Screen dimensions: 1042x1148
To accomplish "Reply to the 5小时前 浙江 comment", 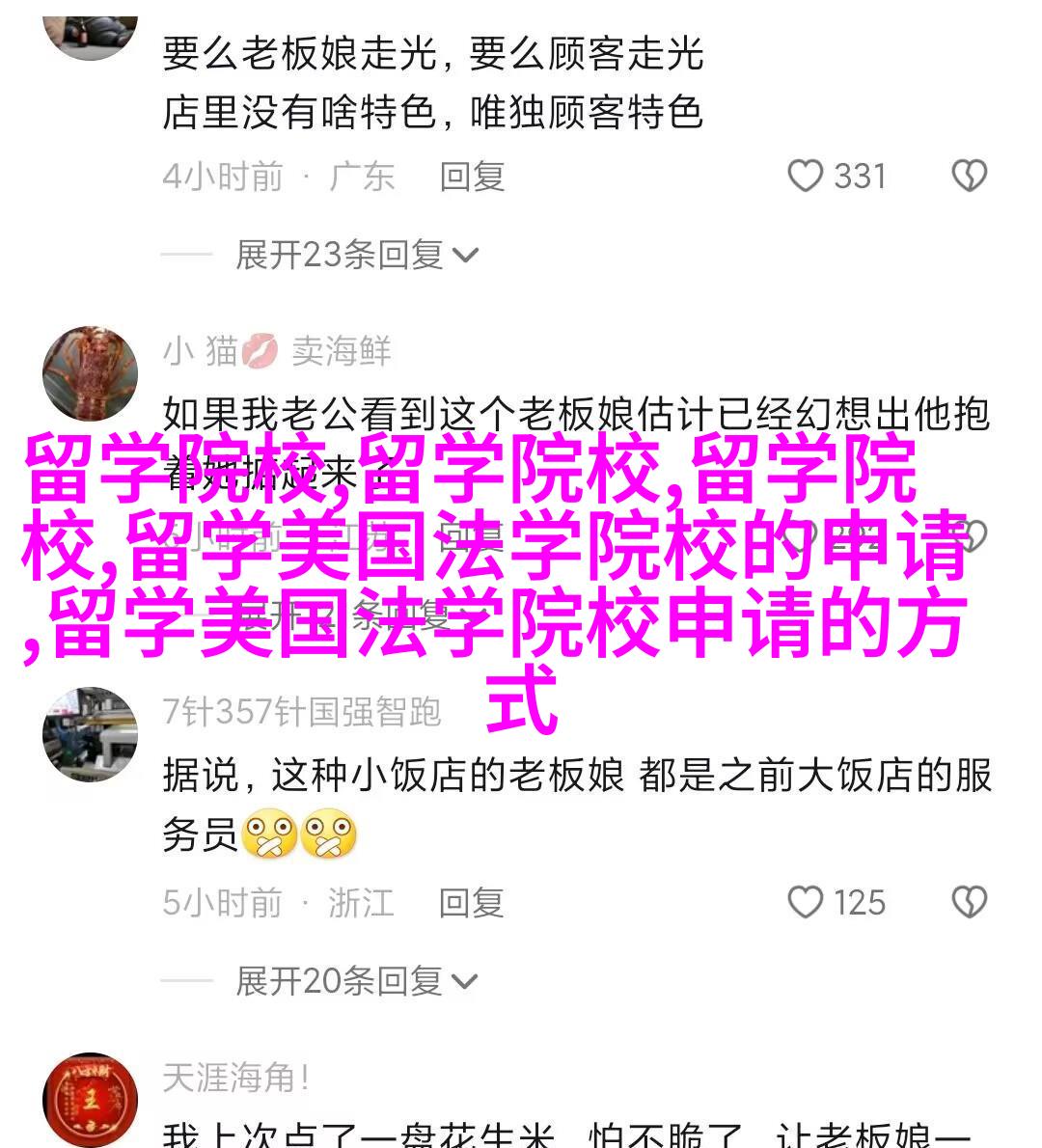I will click(x=472, y=903).
